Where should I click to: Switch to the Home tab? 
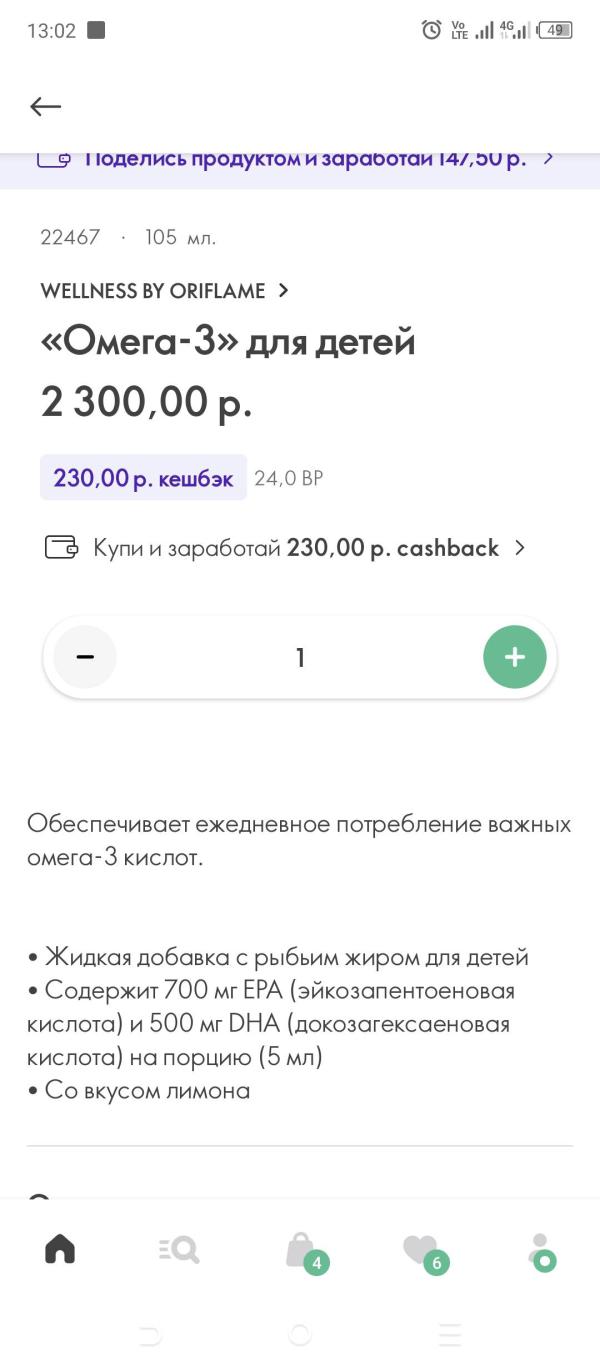coord(60,1249)
